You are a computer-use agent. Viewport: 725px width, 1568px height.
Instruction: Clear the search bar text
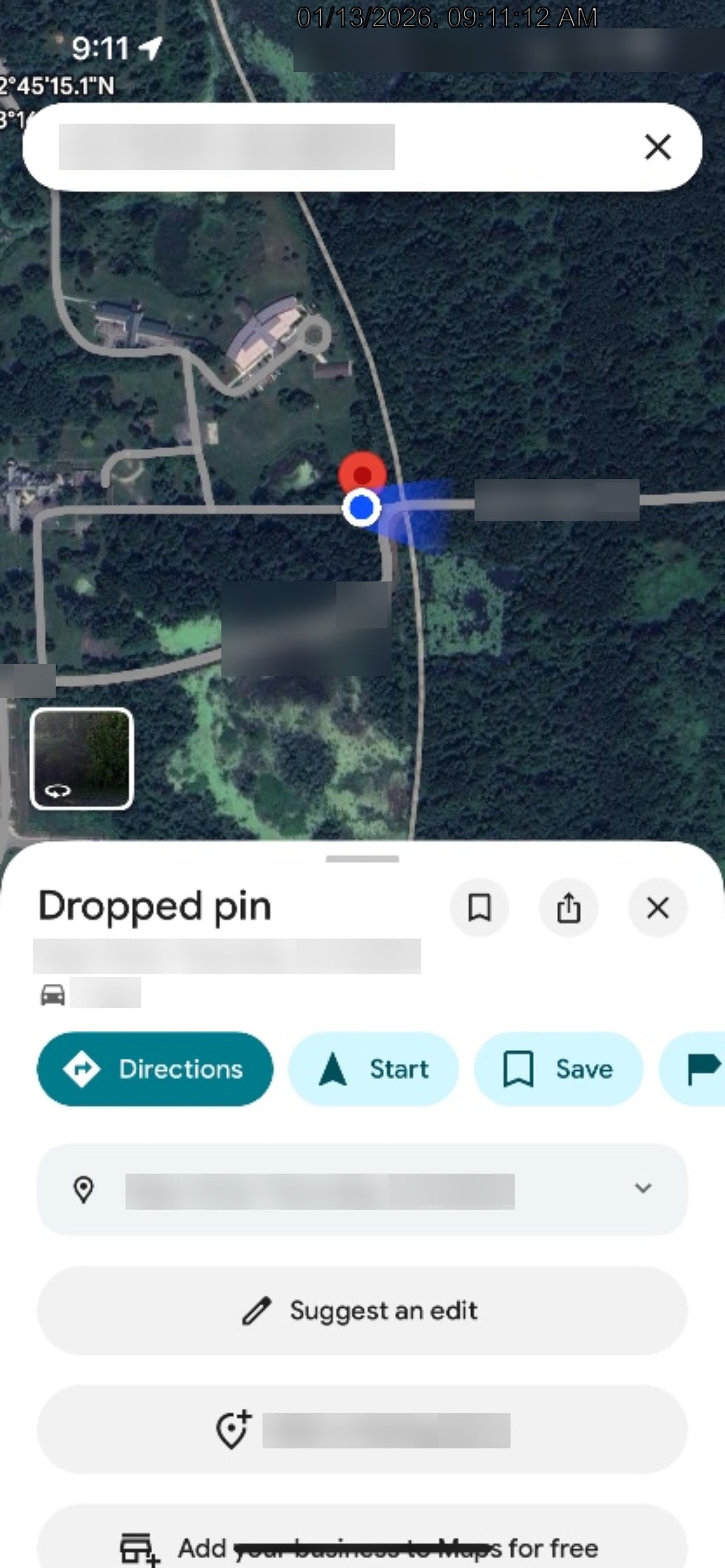657,147
